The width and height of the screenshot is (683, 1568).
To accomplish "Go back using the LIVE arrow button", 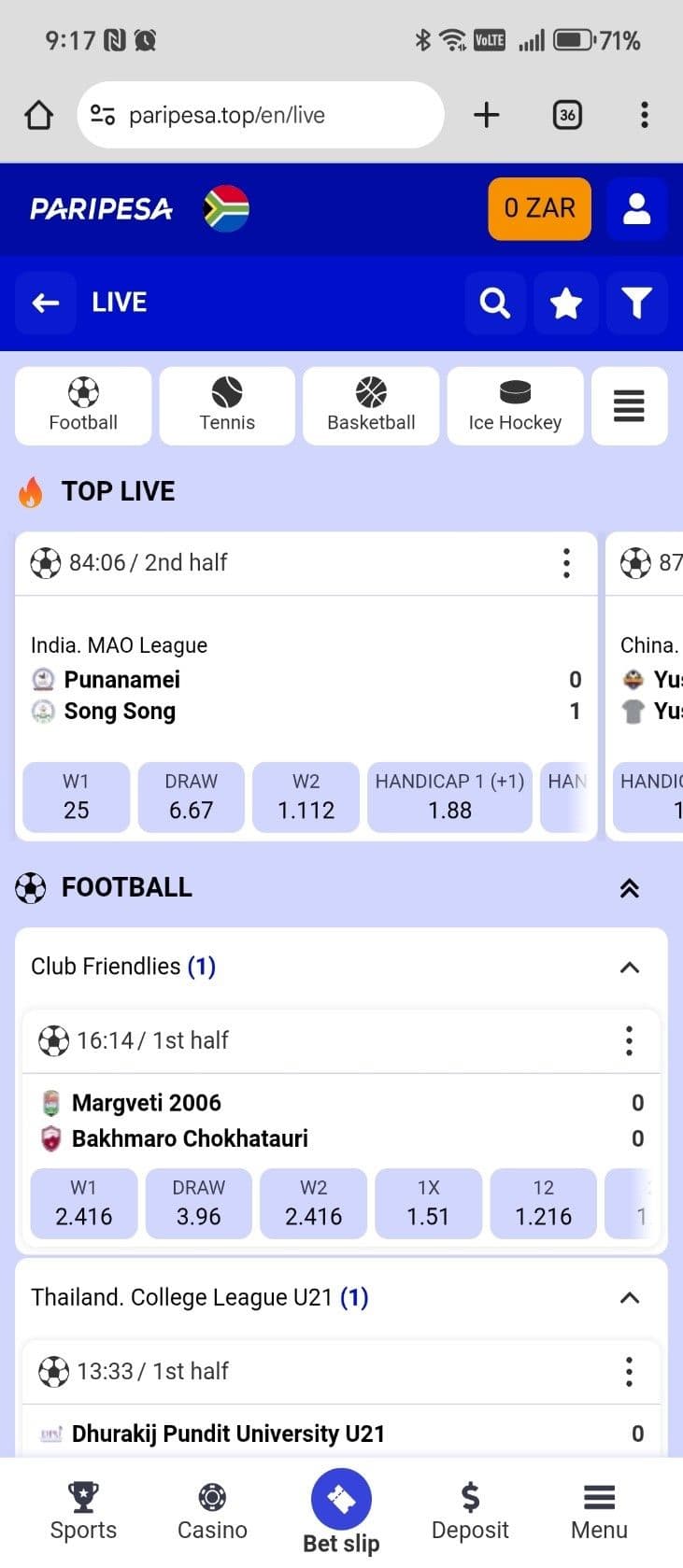I will pyautogui.click(x=46, y=303).
